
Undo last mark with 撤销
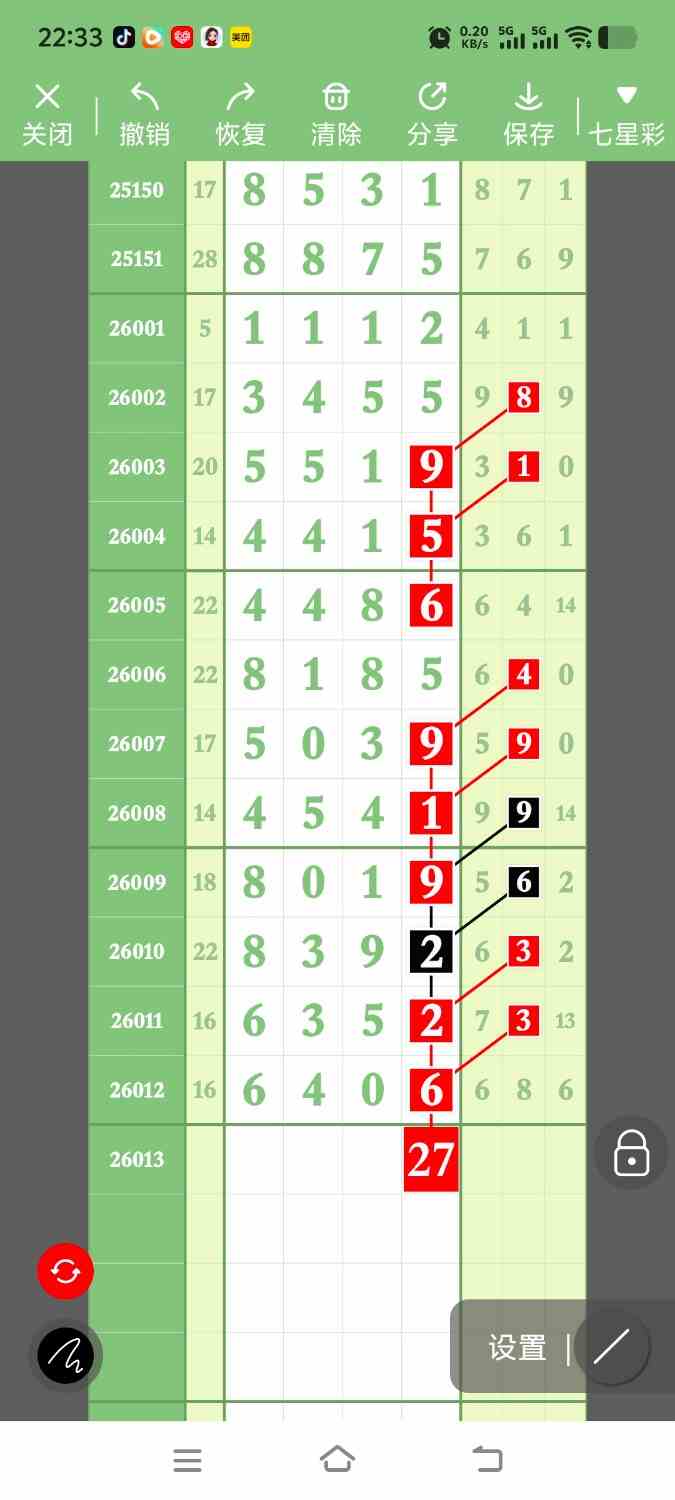click(145, 116)
